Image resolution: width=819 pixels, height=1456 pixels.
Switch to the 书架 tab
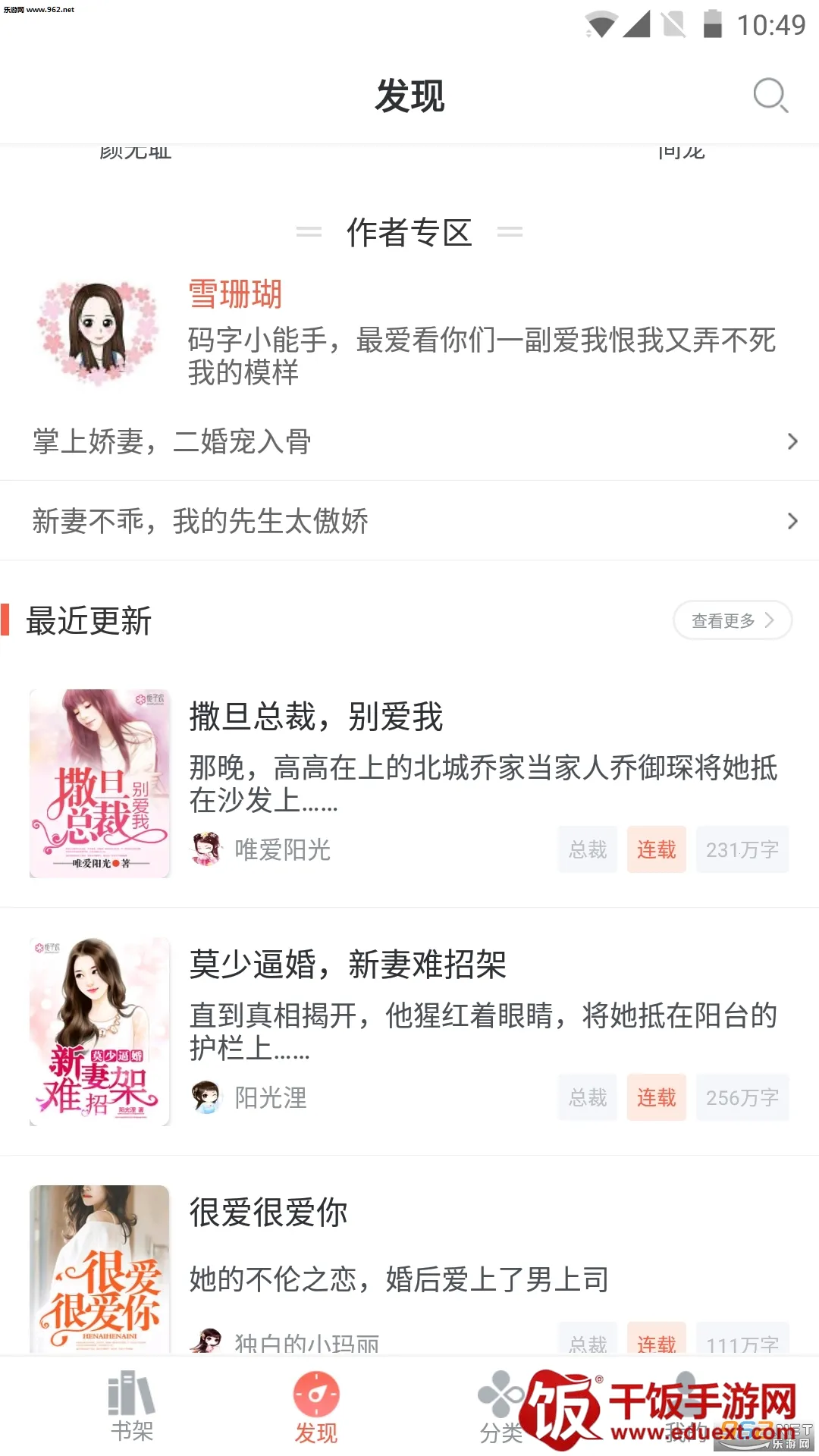[132, 1407]
